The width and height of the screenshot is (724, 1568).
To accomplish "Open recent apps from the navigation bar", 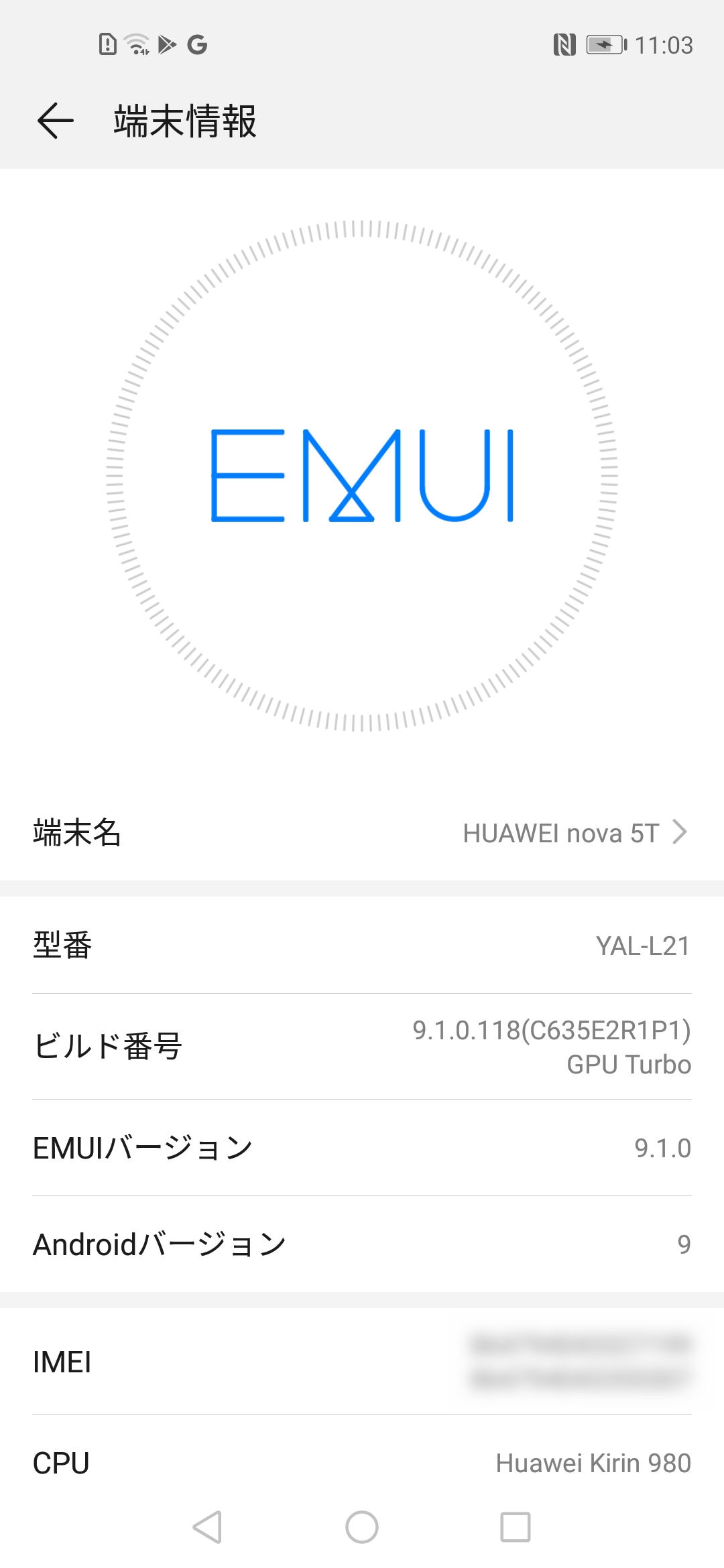I will [x=516, y=1527].
